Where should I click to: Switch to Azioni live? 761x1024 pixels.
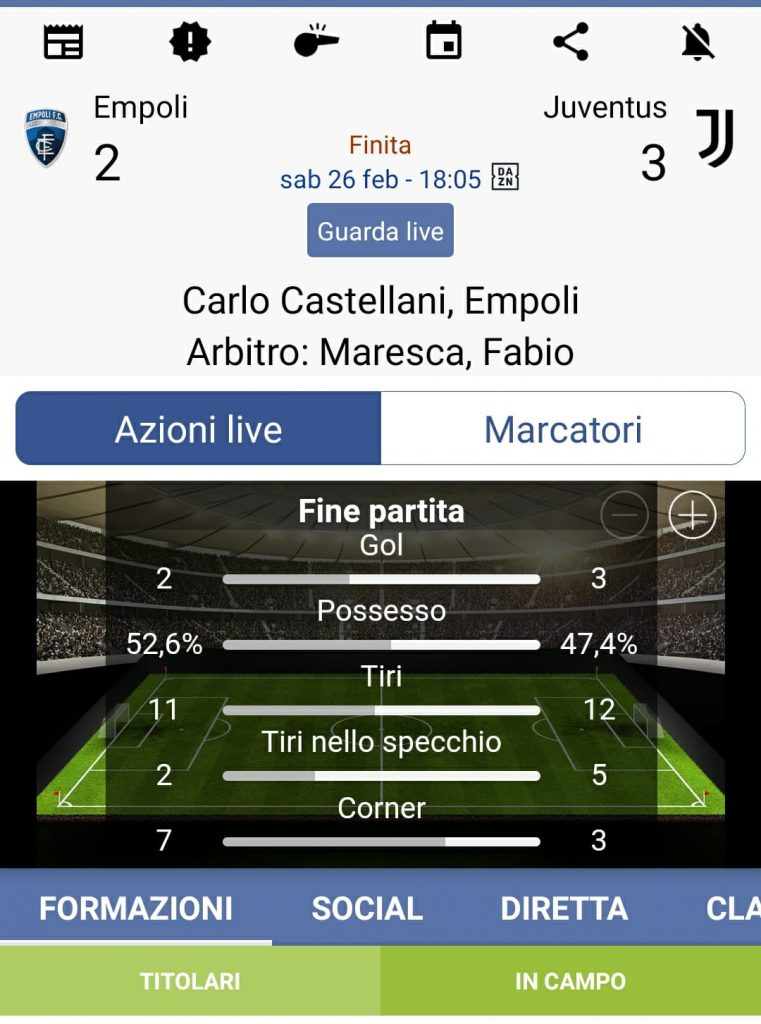click(x=198, y=429)
